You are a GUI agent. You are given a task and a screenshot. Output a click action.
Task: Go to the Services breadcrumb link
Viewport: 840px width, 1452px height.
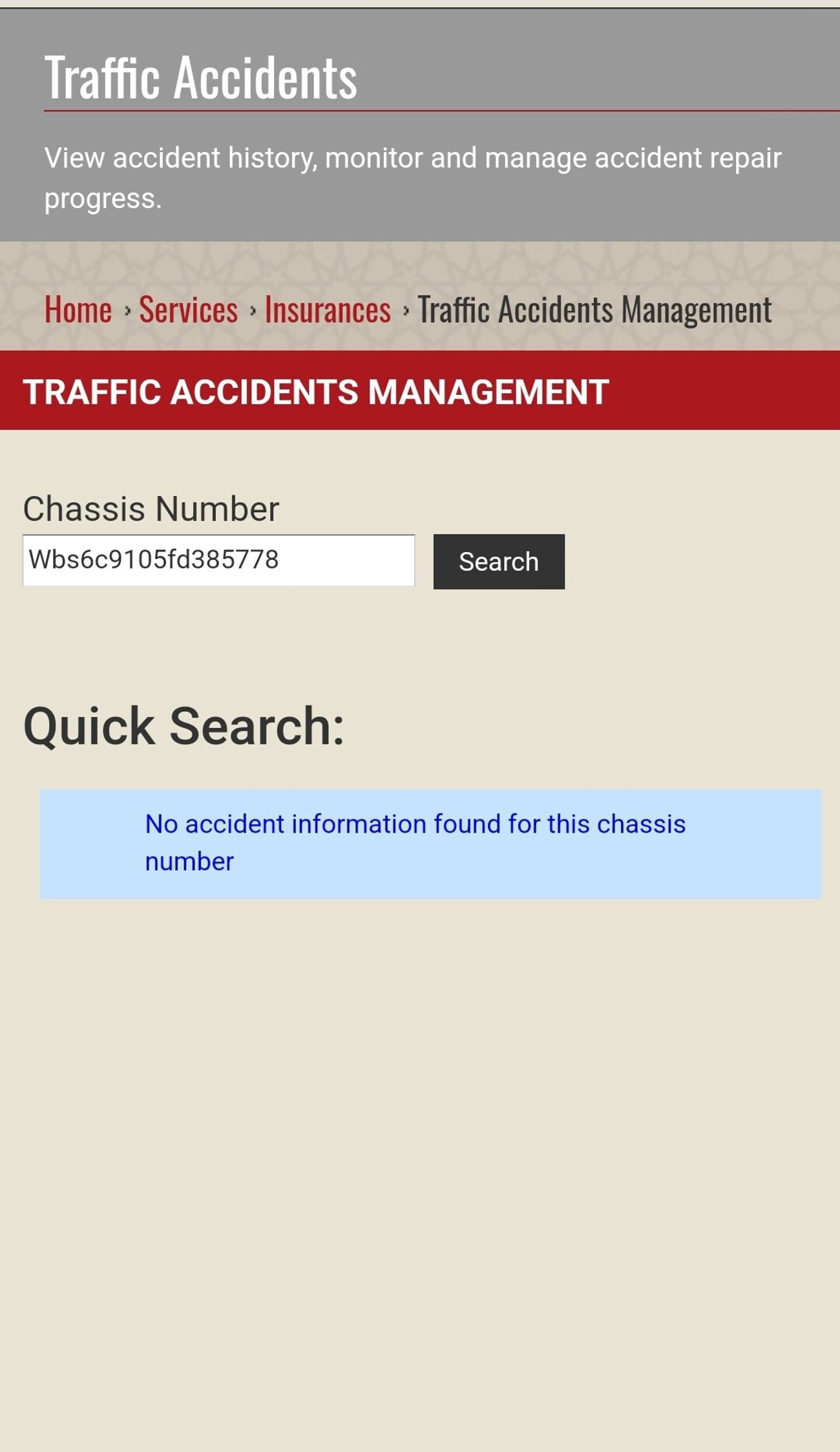(188, 310)
